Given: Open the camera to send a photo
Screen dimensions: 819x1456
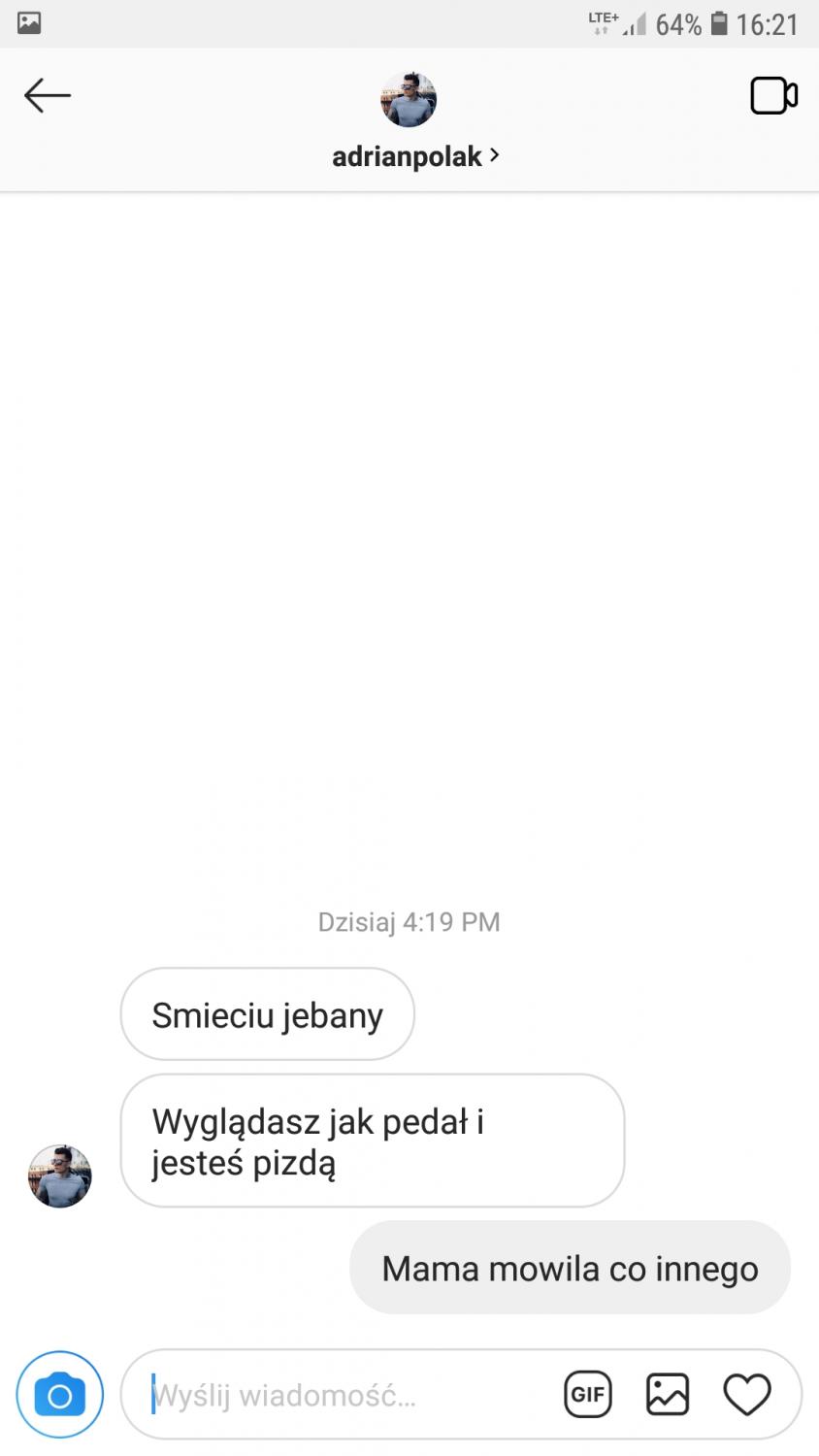Looking at the screenshot, I should (60, 1395).
